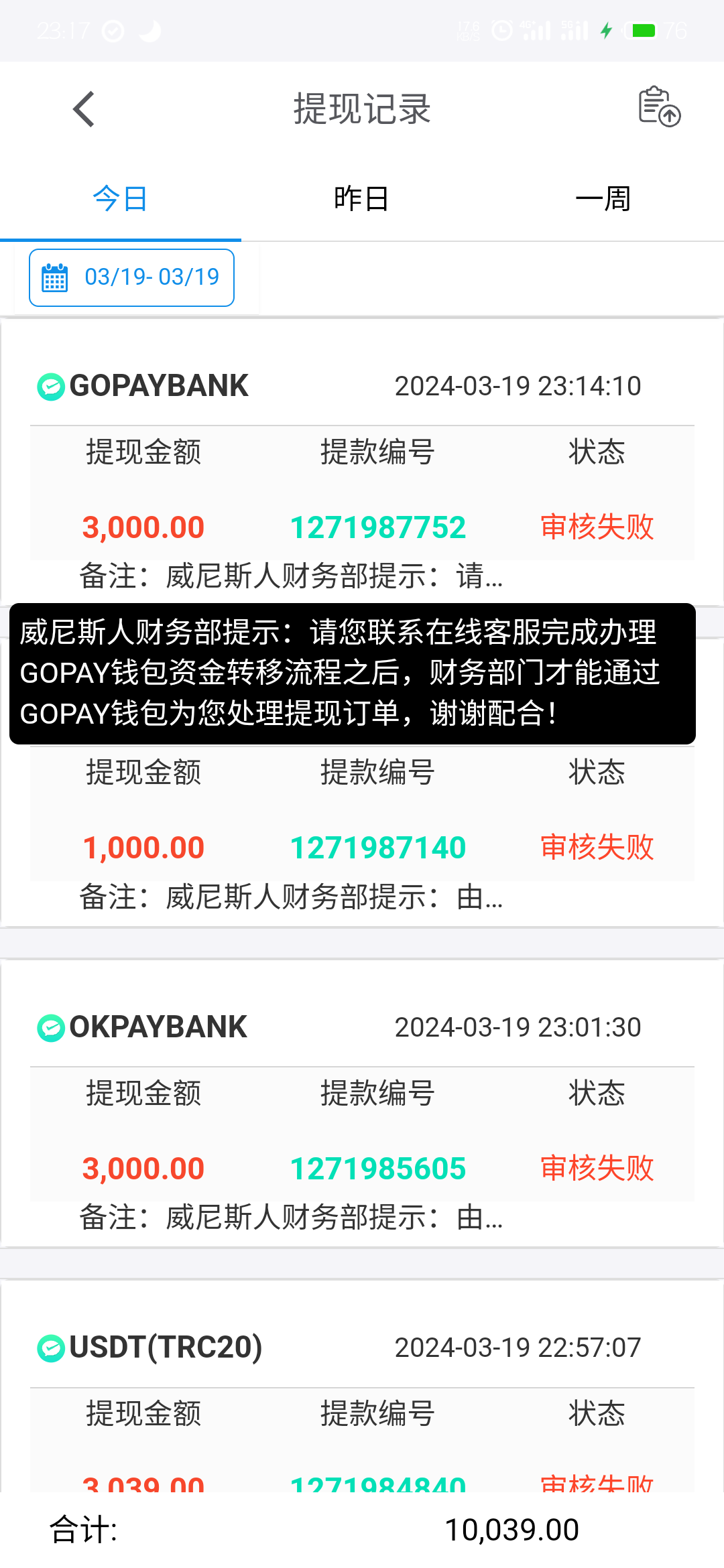The image size is (724, 1568).
Task: Navigate back using the back arrow
Action: point(83,109)
